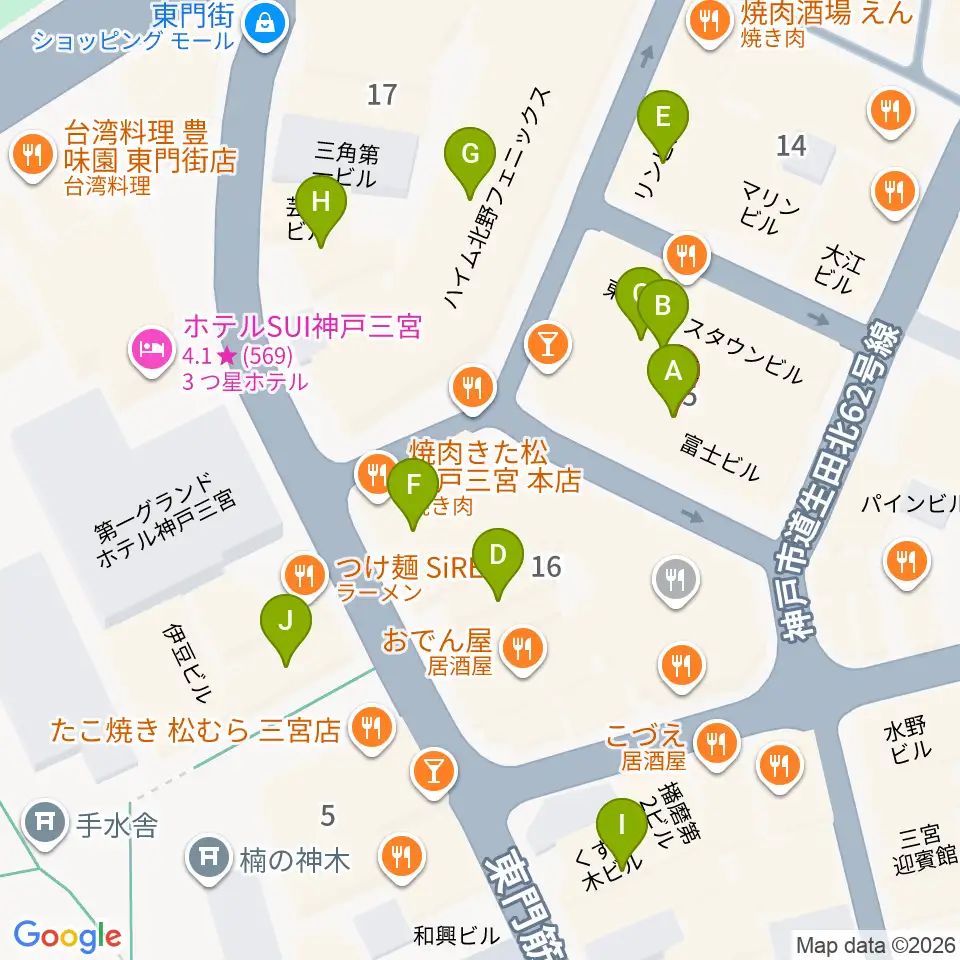Tap the つけ麺 SiRE ramen pin

(302, 575)
